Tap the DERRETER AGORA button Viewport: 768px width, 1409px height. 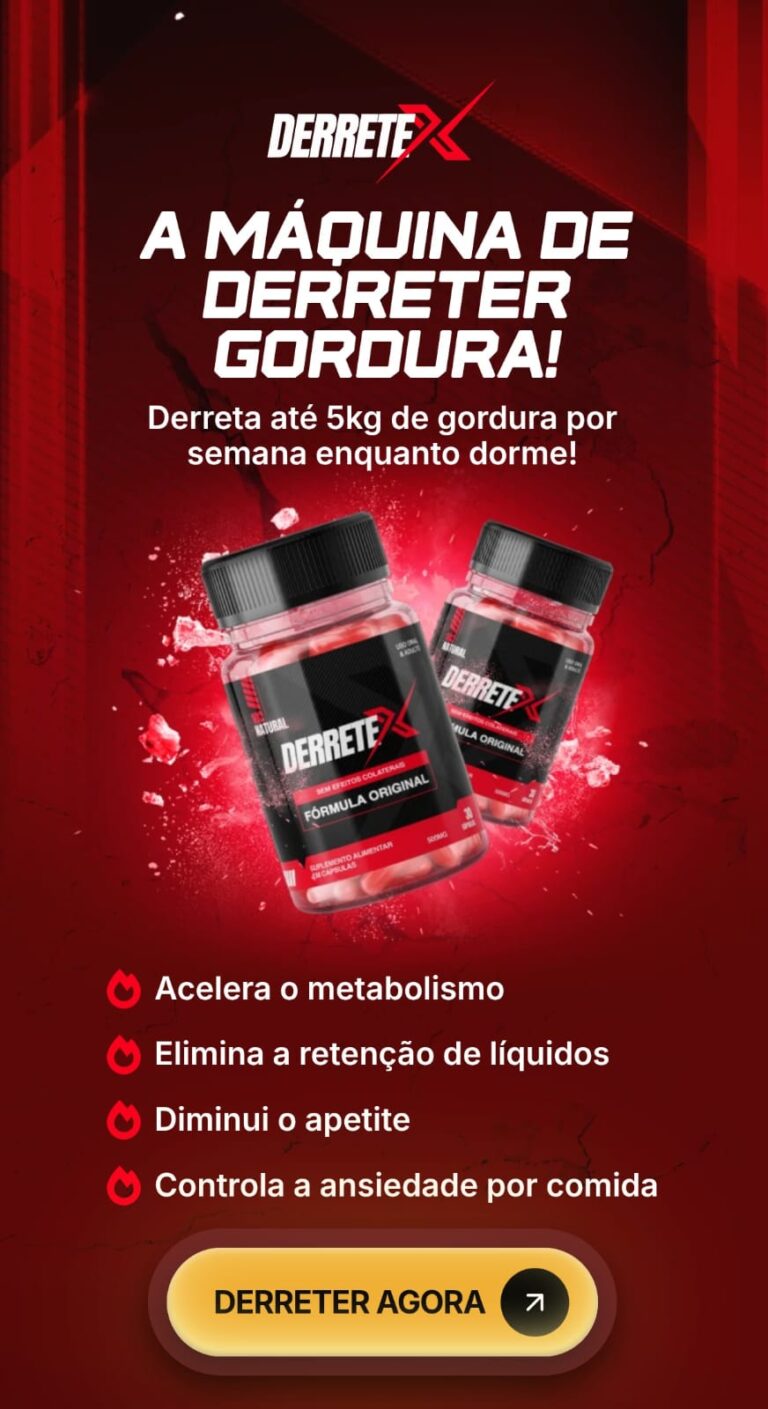pos(382,1301)
